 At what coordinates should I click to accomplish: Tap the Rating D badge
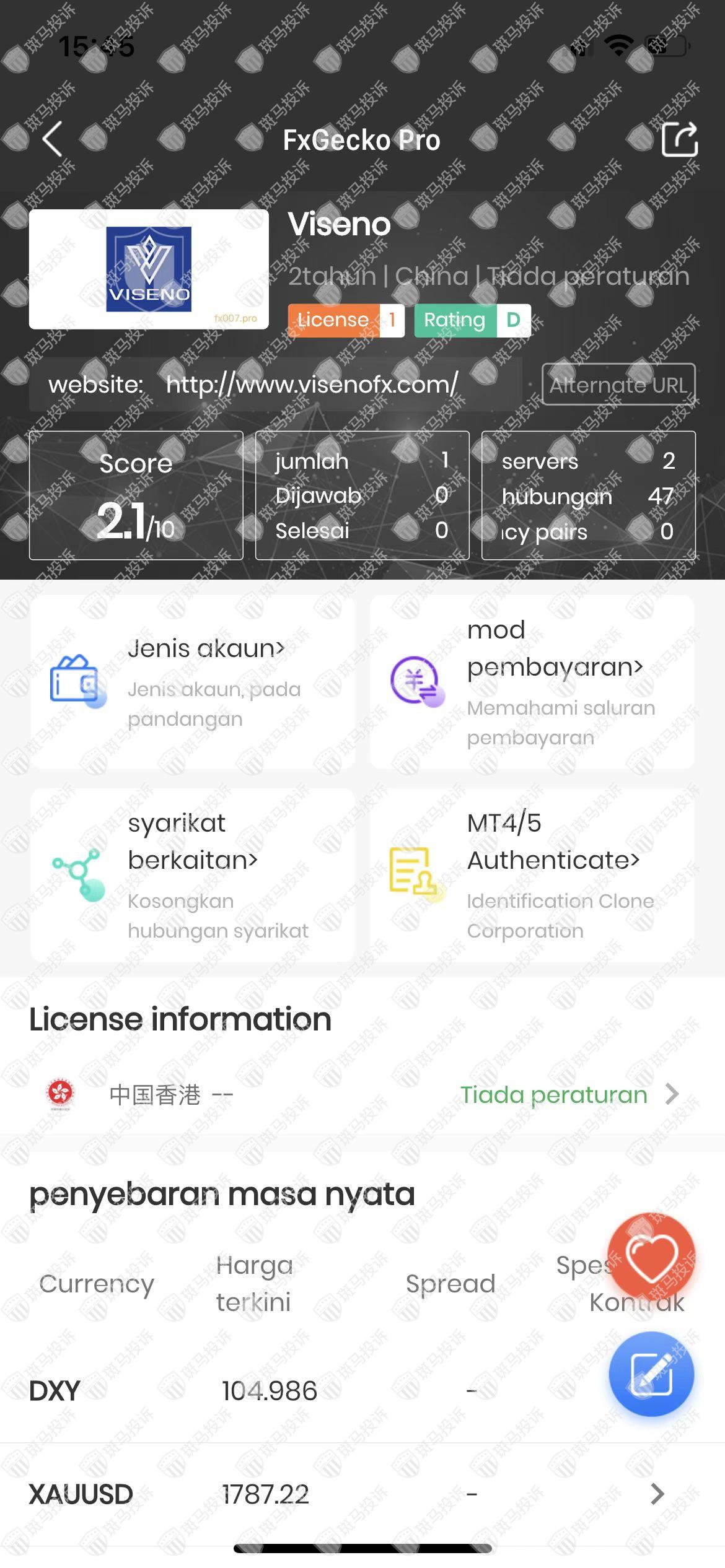[x=472, y=320]
